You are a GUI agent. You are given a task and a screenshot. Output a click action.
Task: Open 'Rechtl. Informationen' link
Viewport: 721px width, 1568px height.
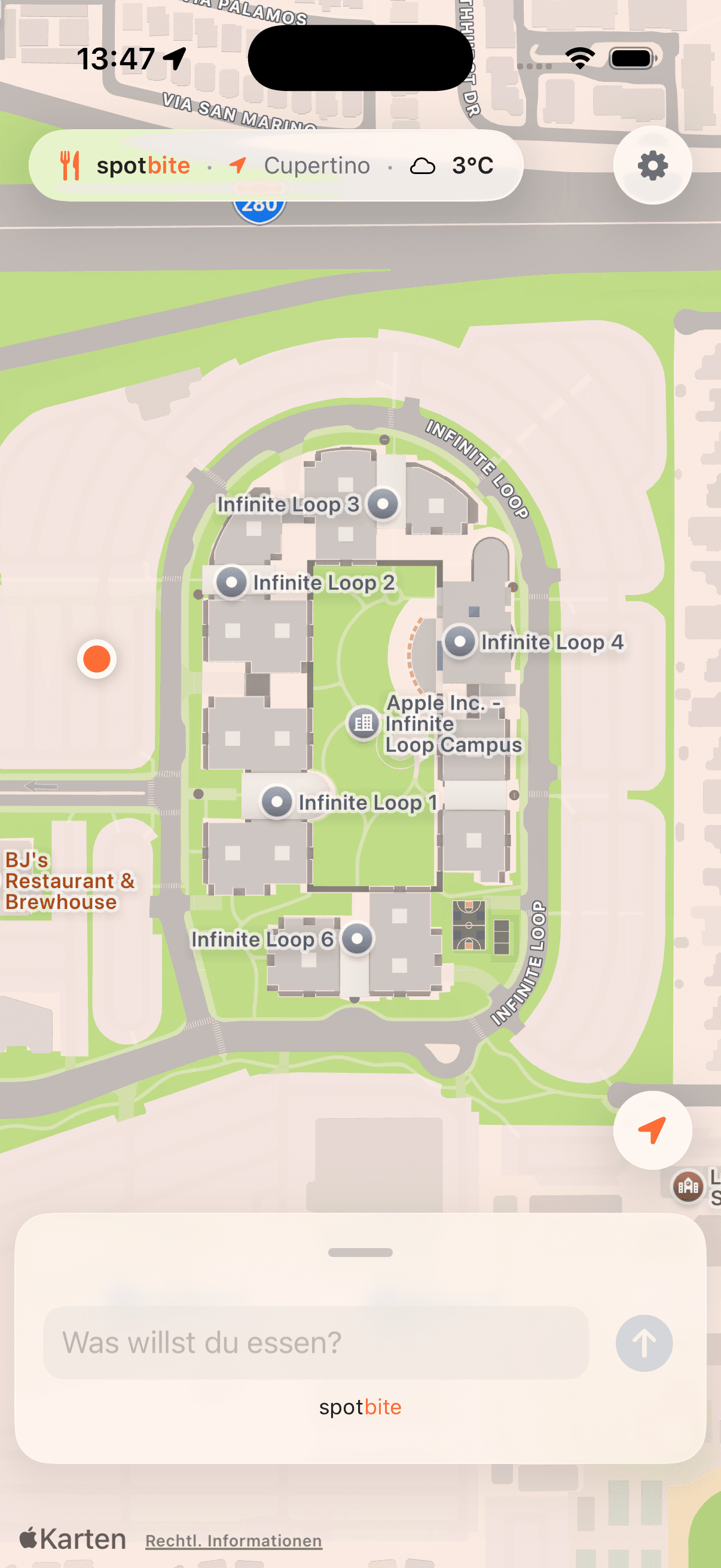tap(233, 1539)
